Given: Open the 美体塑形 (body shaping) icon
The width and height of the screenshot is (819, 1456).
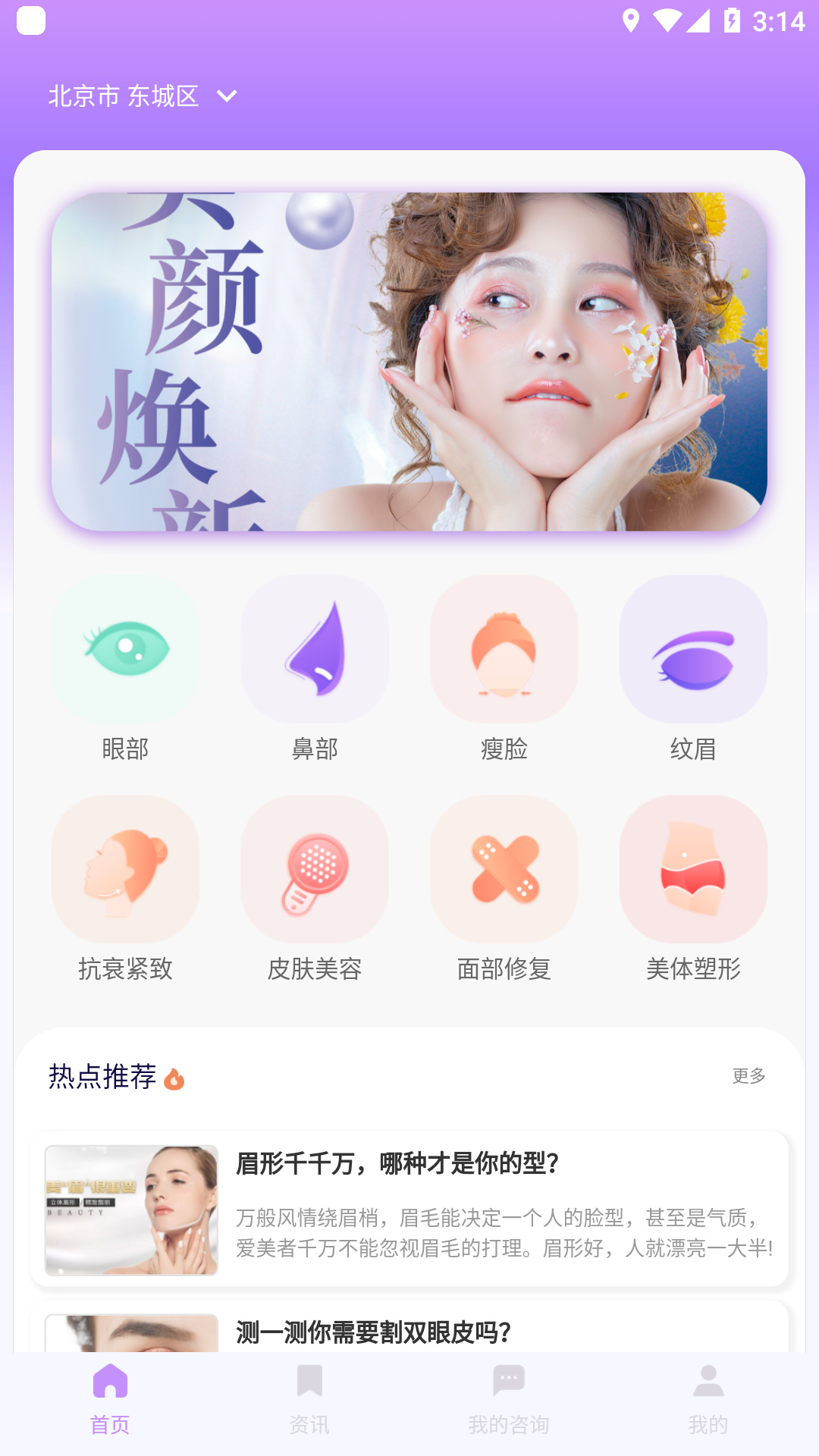Looking at the screenshot, I should [692, 869].
